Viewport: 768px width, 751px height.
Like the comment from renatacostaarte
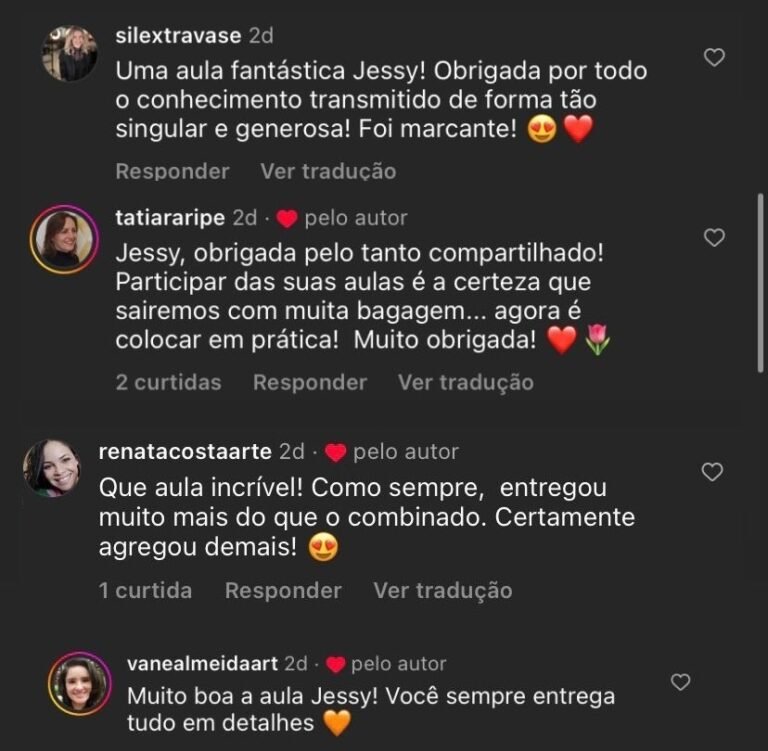pyautogui.click(x=712, y=472)
